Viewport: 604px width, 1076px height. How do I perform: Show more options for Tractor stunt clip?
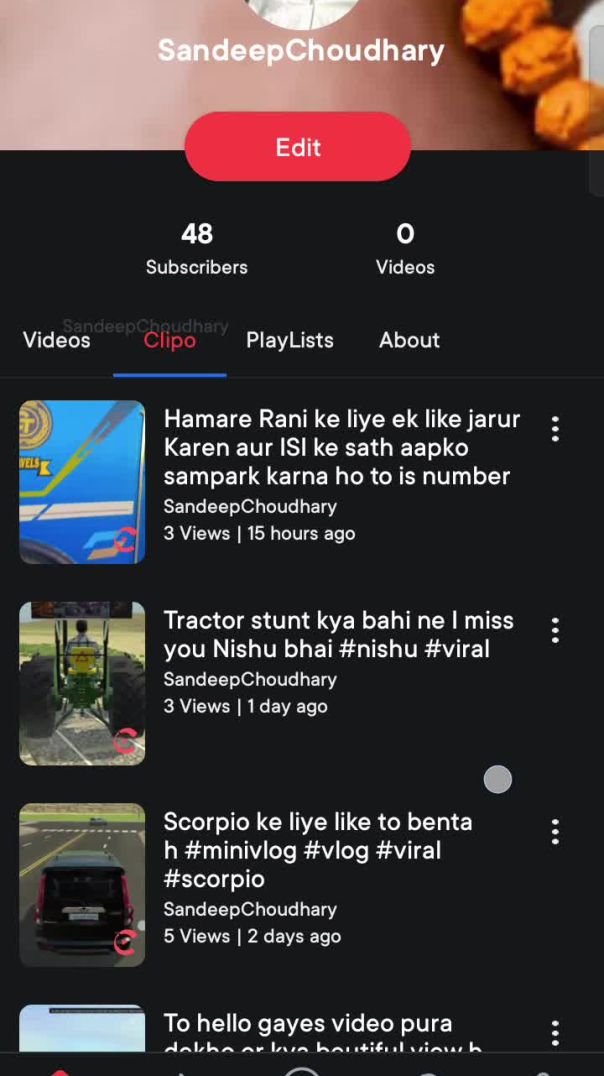[x=555, y=630]
